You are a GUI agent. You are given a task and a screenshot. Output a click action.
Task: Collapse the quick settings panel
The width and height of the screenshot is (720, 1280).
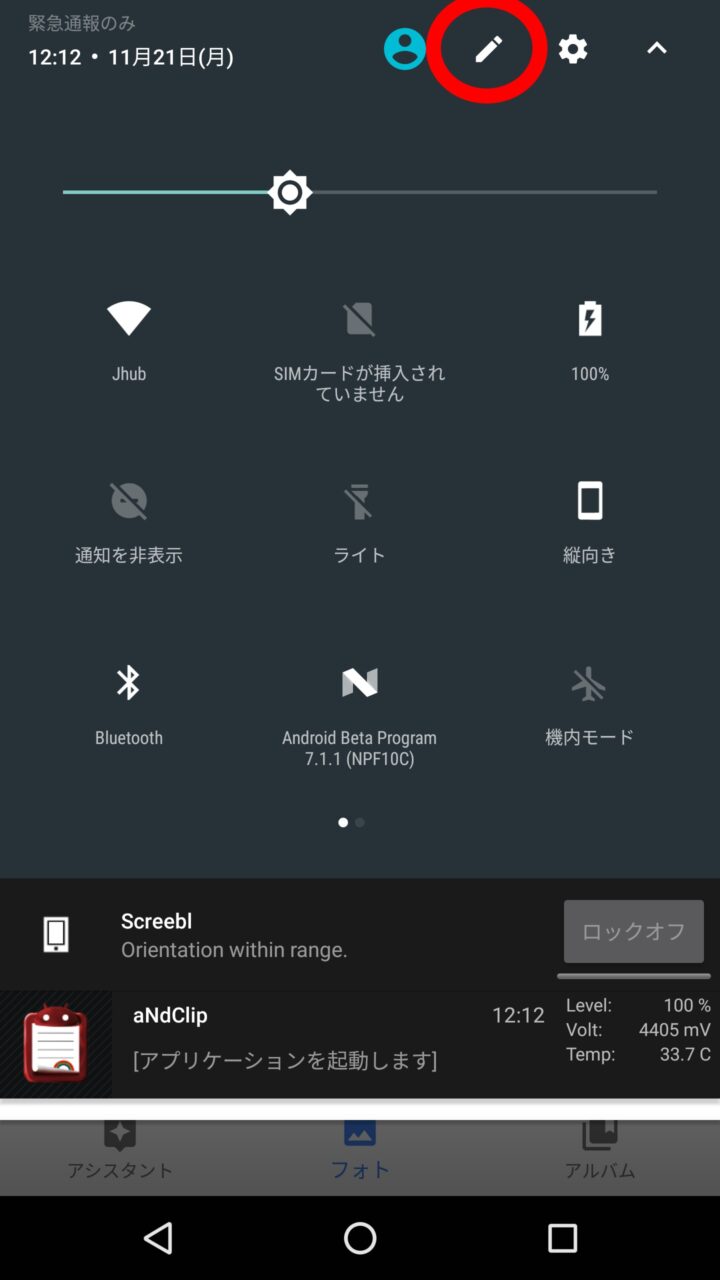(656, 48)
